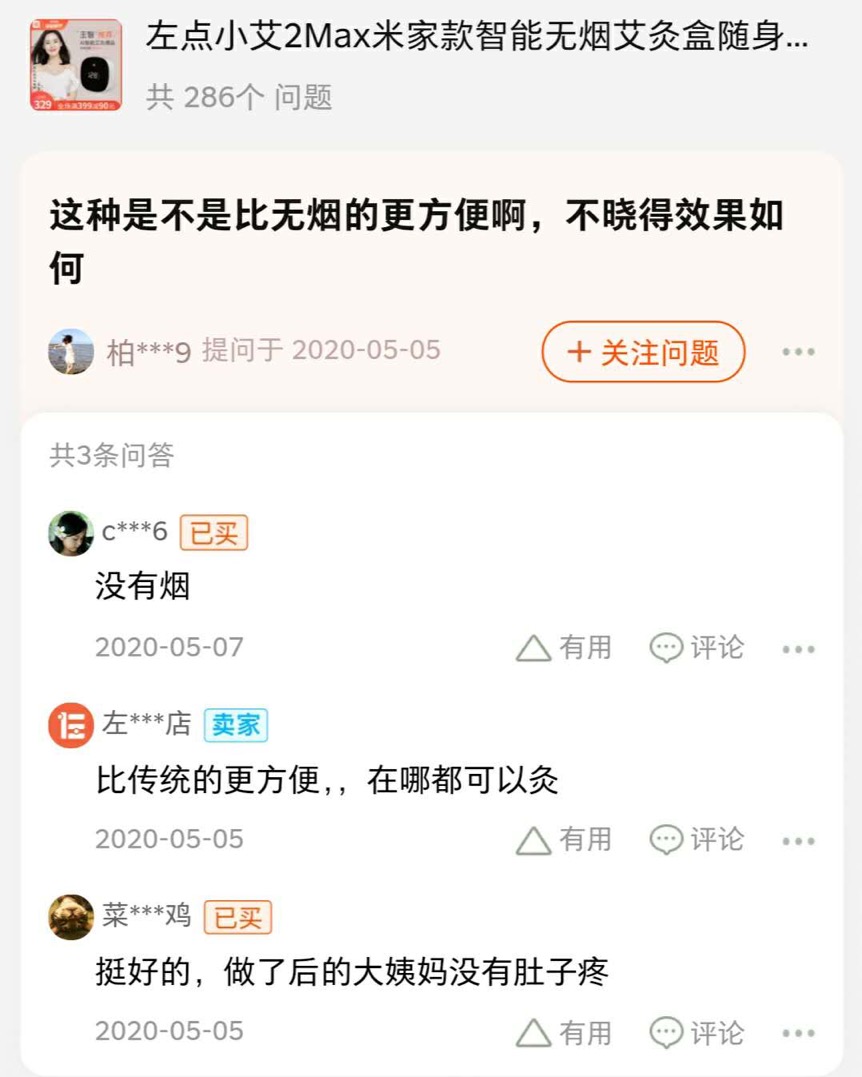Open more options on c***6's answer
Screen dimensions: 862x1077
point(798,650)
